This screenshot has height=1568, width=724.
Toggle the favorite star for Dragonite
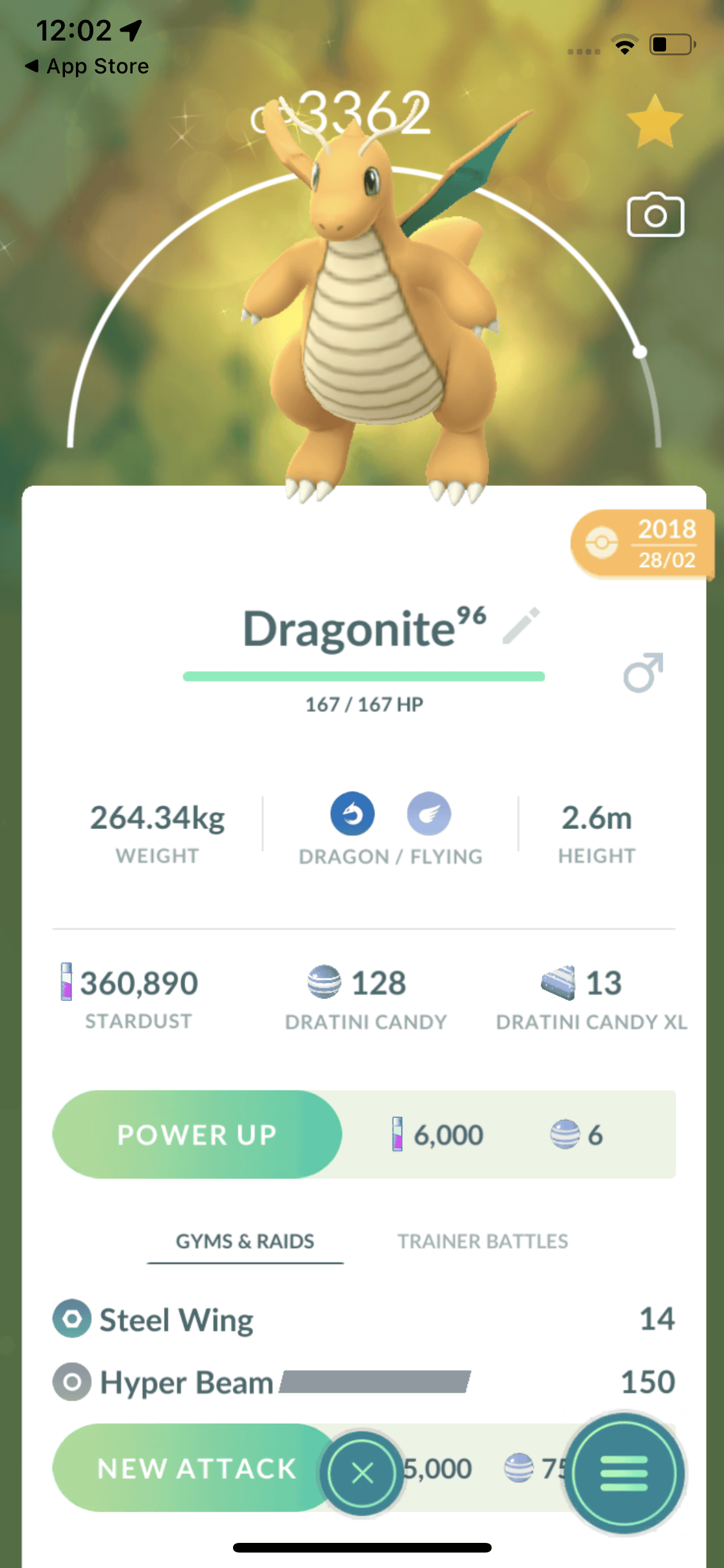(x=654, y=122)
